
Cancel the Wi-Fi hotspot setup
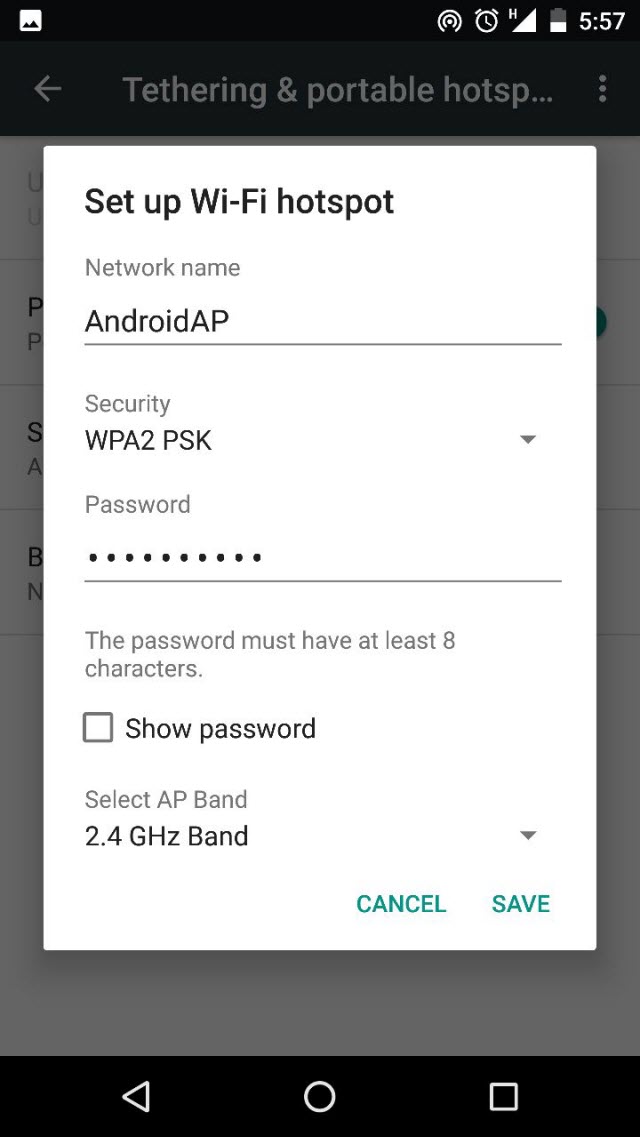click(401, 904)
